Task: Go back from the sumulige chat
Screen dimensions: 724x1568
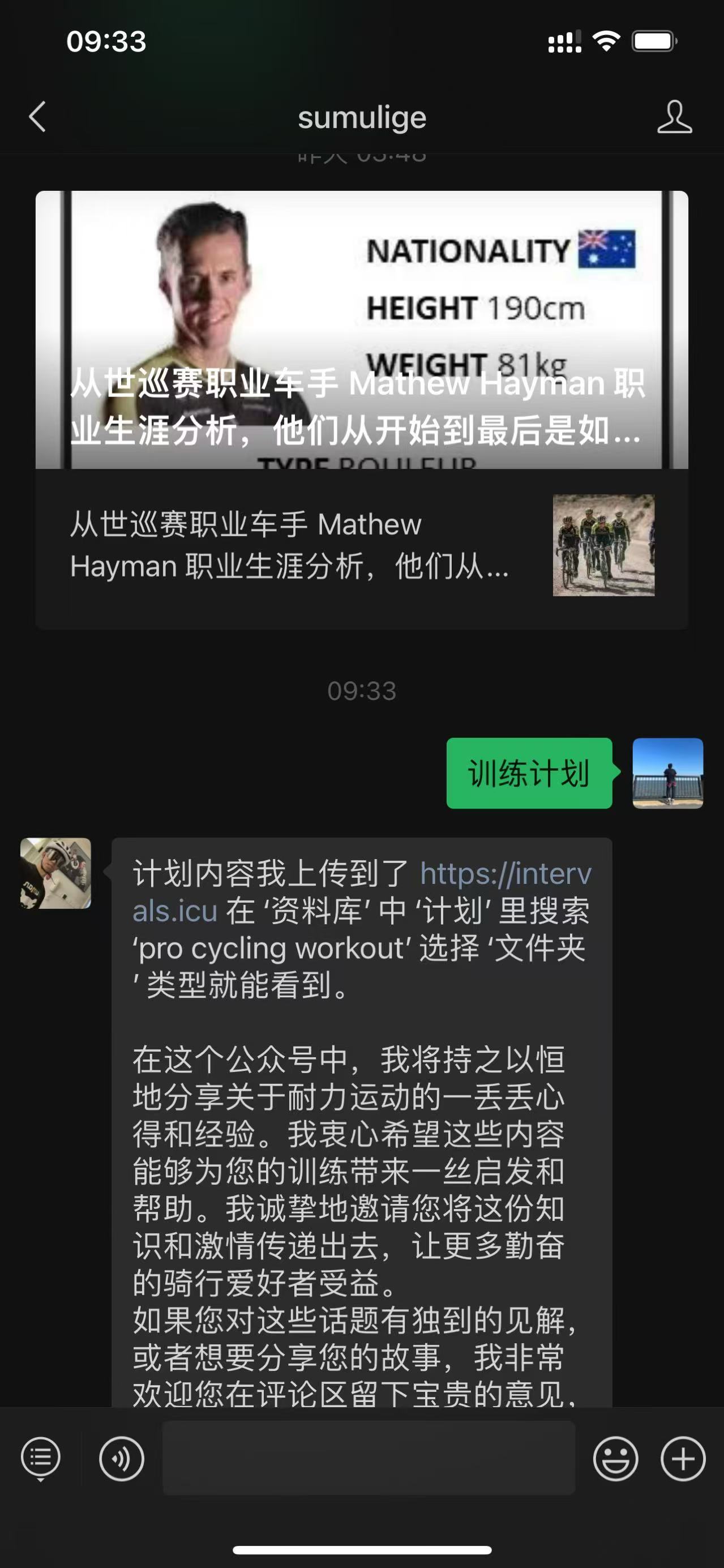Action: pos(38,117)
